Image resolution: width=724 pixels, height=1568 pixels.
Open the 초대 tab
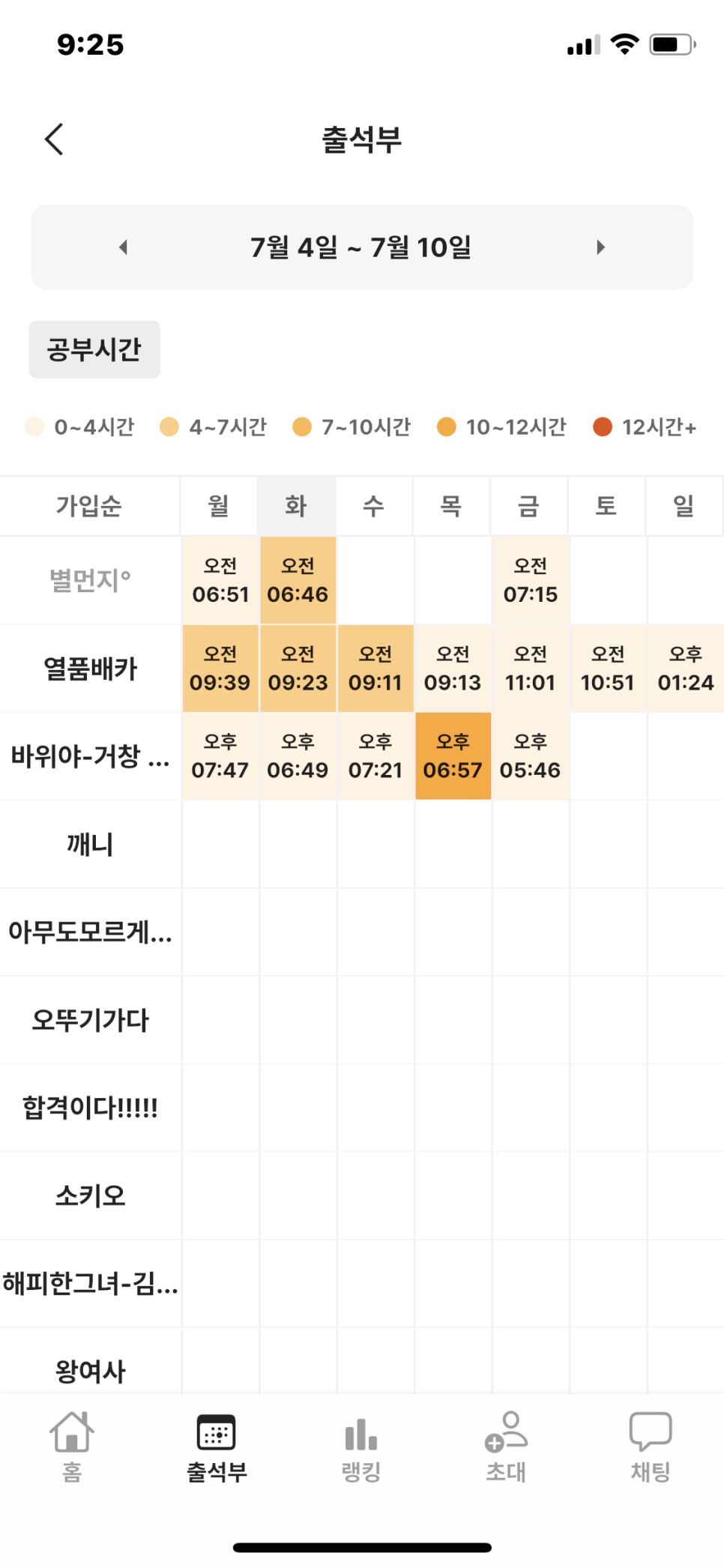pos(506,1447)
